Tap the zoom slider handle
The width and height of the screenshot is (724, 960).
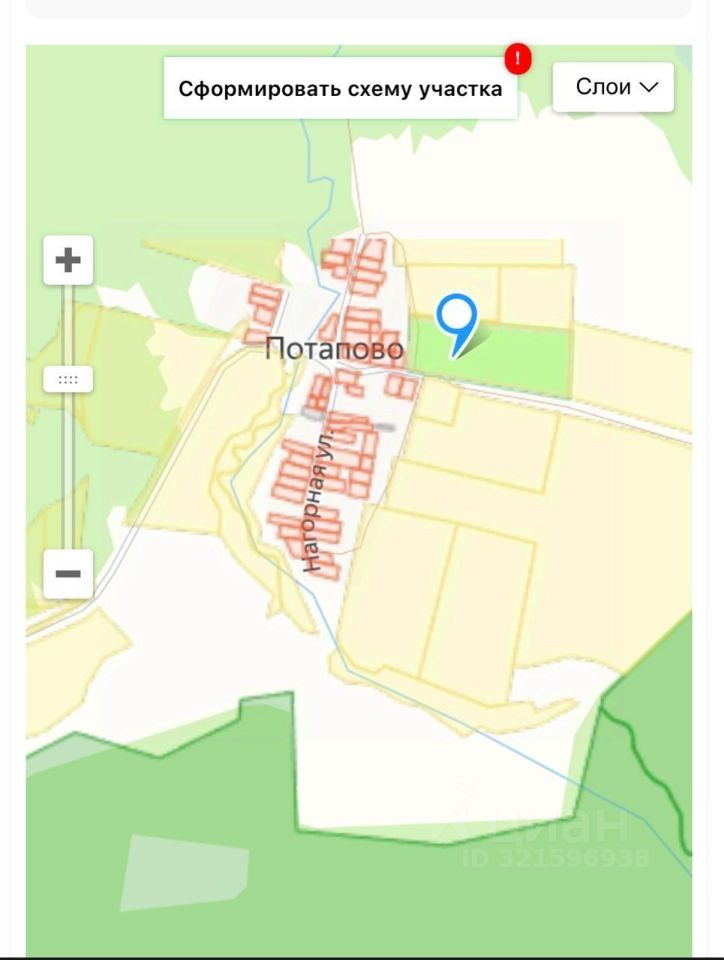pos(68,380)
